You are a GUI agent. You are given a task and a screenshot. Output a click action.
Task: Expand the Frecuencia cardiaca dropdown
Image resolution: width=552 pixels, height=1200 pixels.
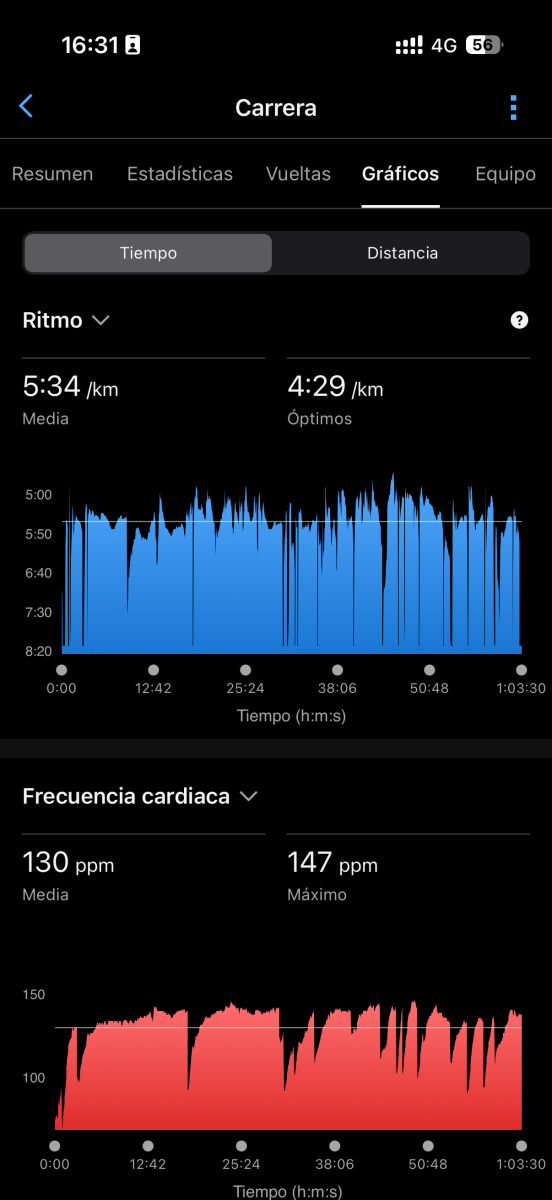pos(140,796)
